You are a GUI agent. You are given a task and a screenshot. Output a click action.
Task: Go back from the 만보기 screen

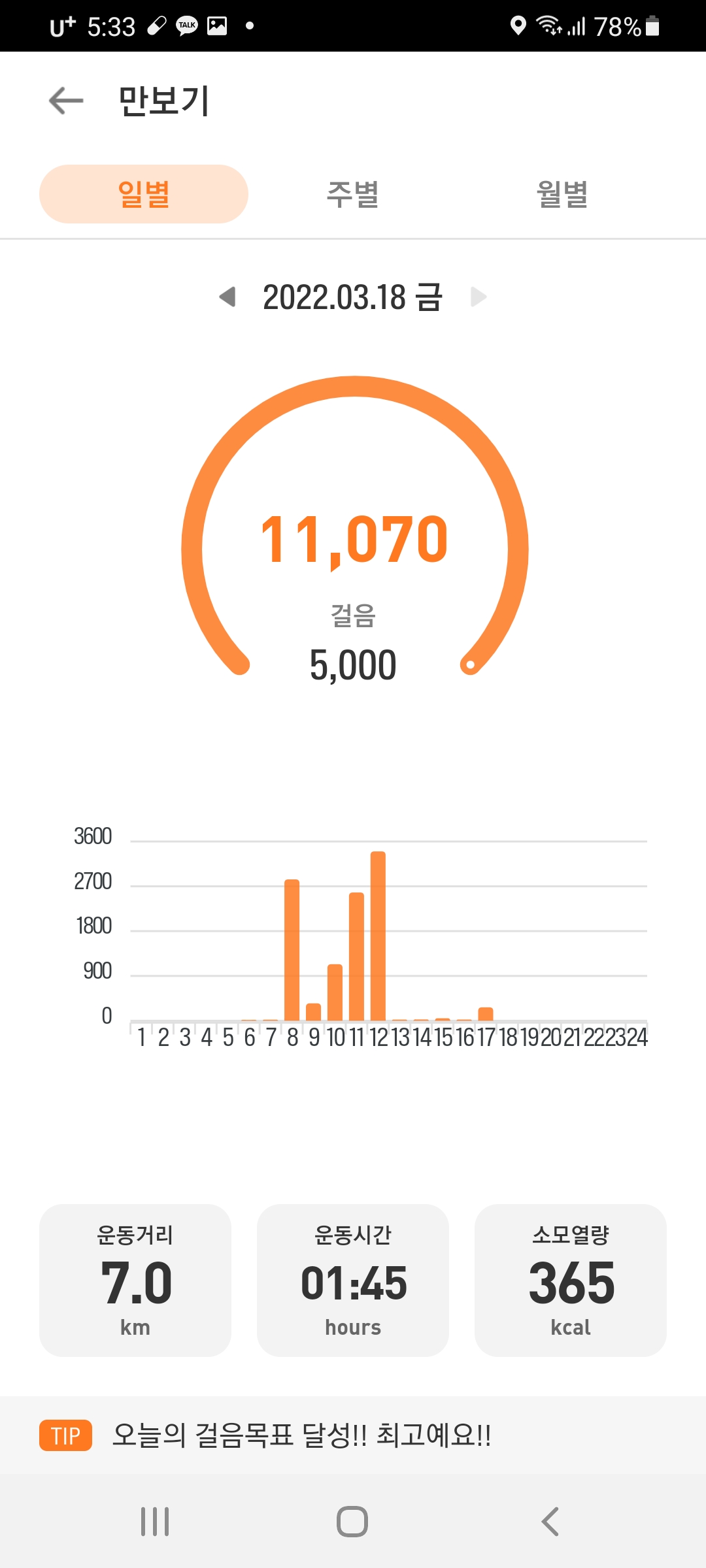pyautogui.click(x=66, y=101)
